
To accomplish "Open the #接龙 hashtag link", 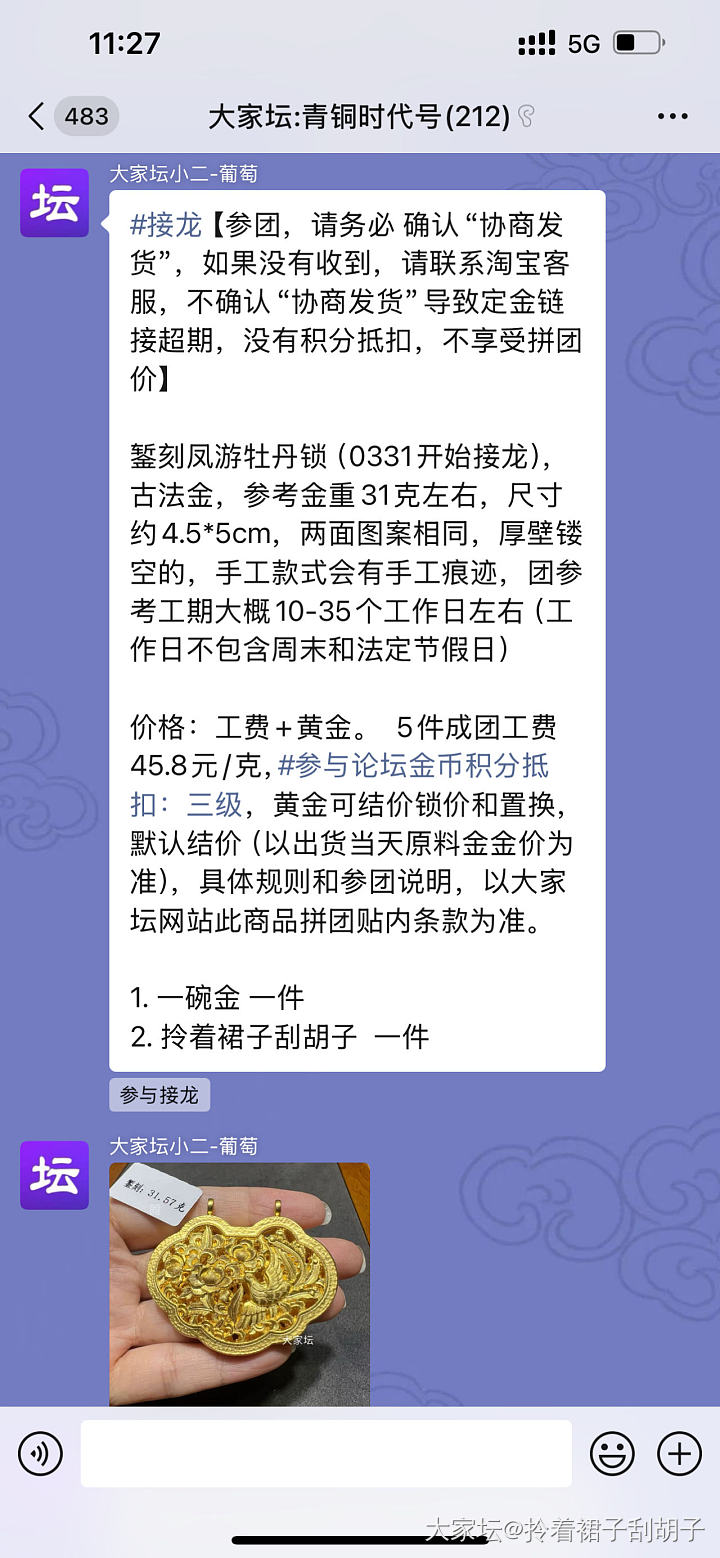I will tap(166, 224).
